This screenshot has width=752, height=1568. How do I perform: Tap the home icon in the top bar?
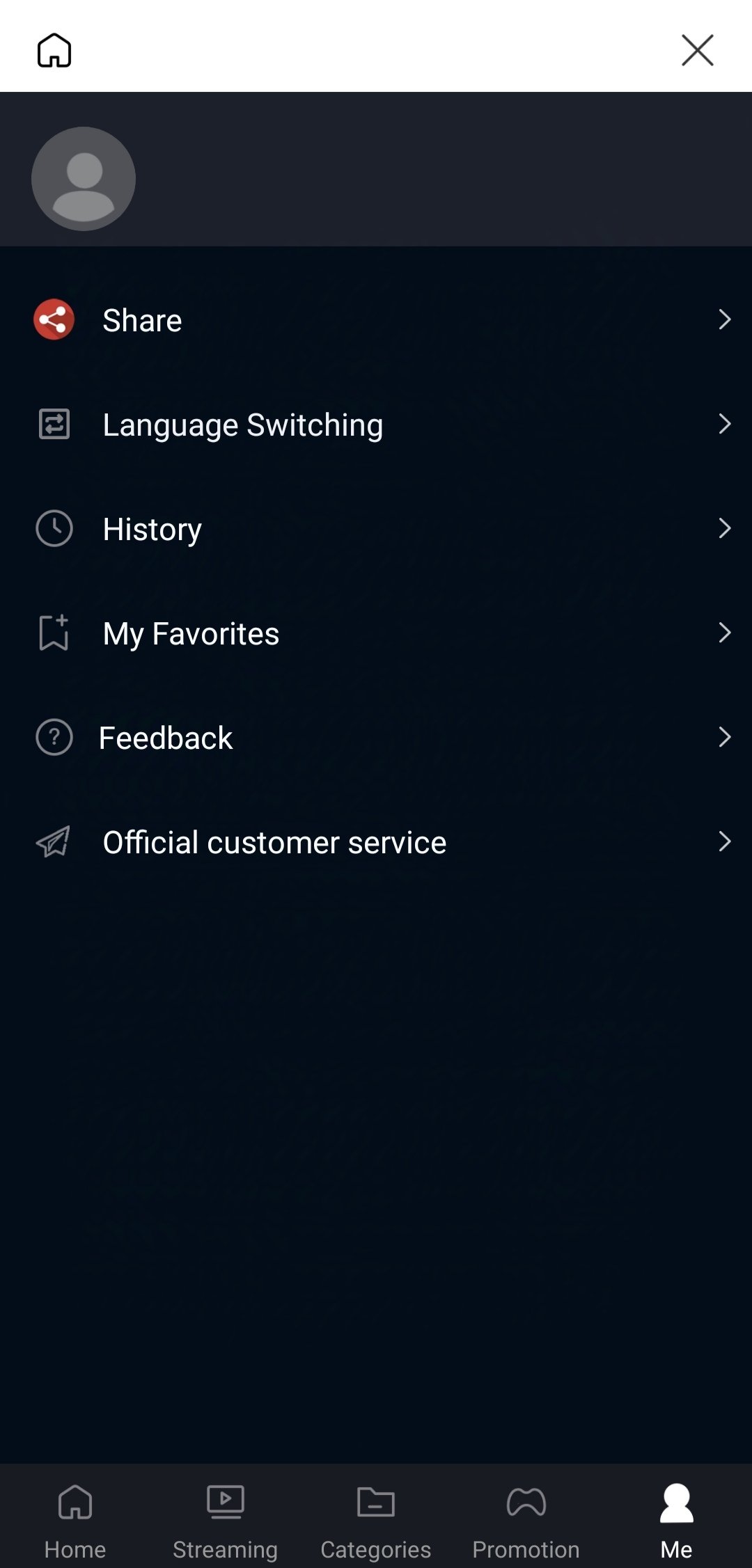[54, 50]
